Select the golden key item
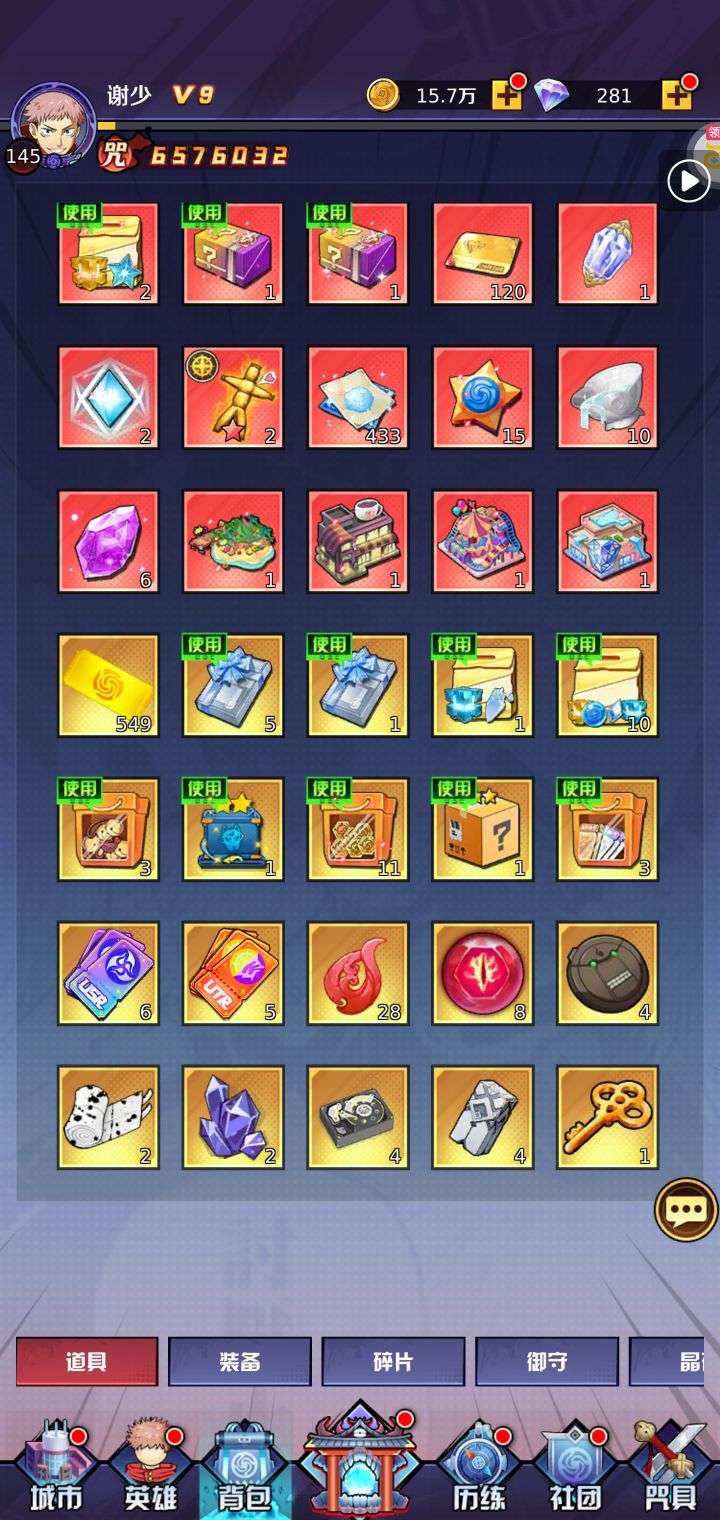720x1520 pixels. (x=607, y=1117)
